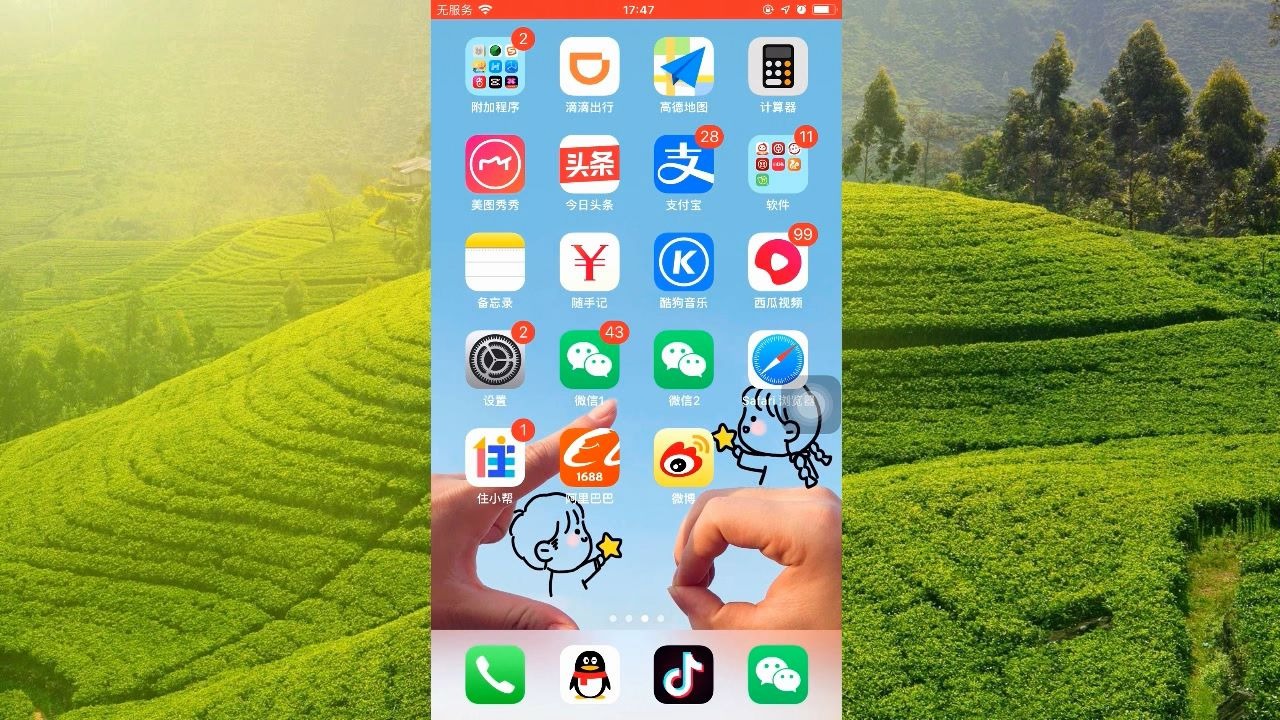Open the 软件 folder
The image size is (1280, 720).
coord(778,164)
